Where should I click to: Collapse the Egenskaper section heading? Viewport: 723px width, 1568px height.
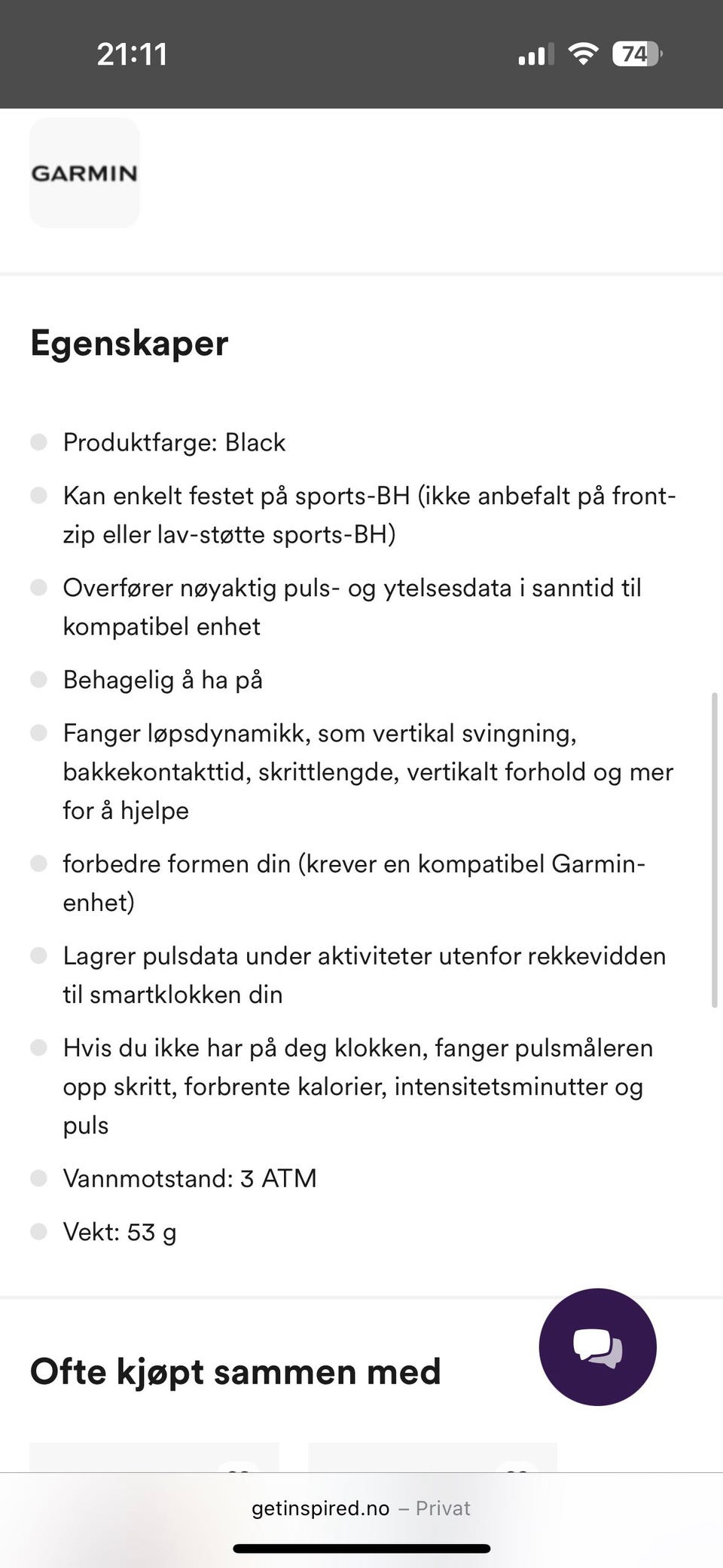129,344
